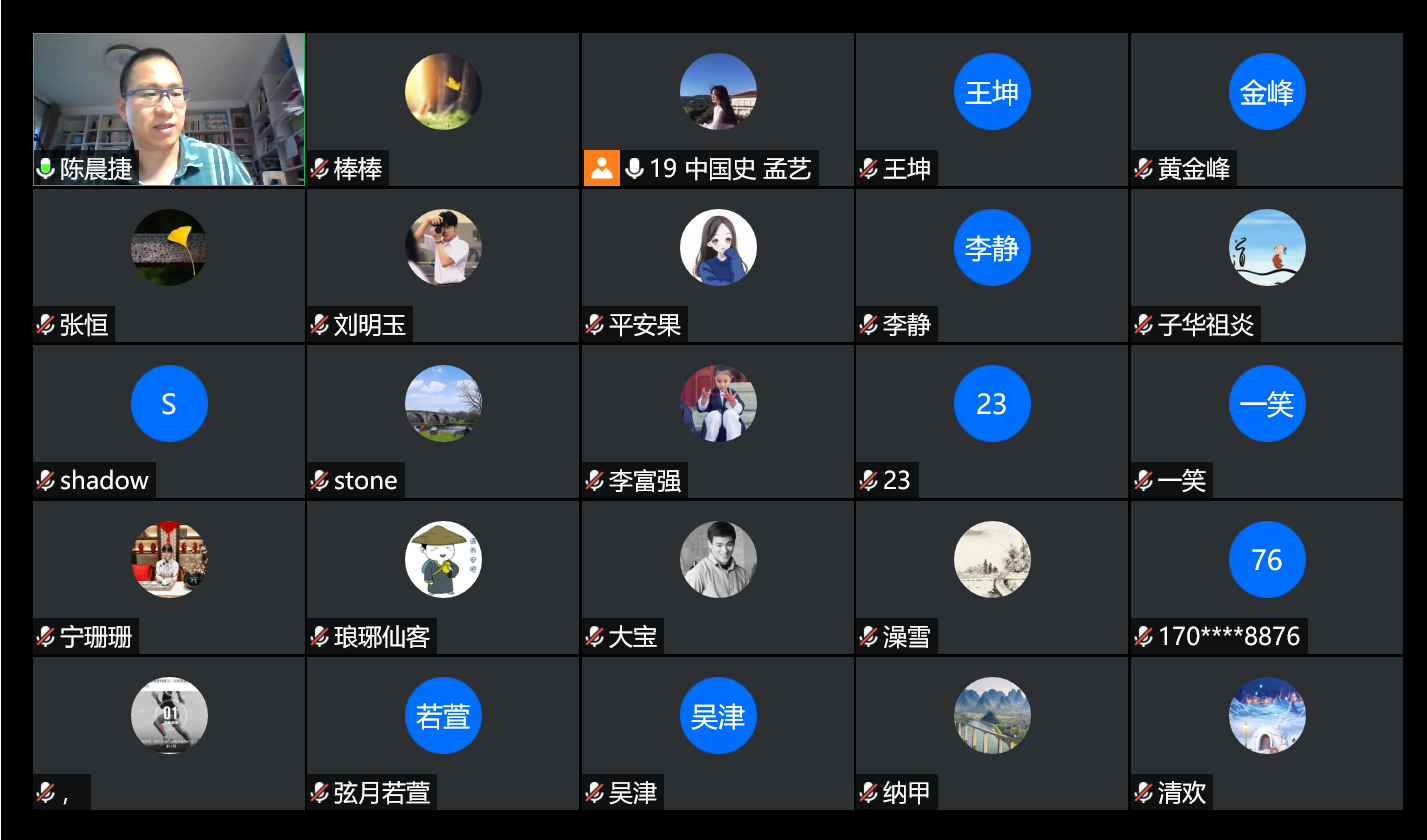
Task: Open participant tile for 棒棒
Action: tap(443, 109)
